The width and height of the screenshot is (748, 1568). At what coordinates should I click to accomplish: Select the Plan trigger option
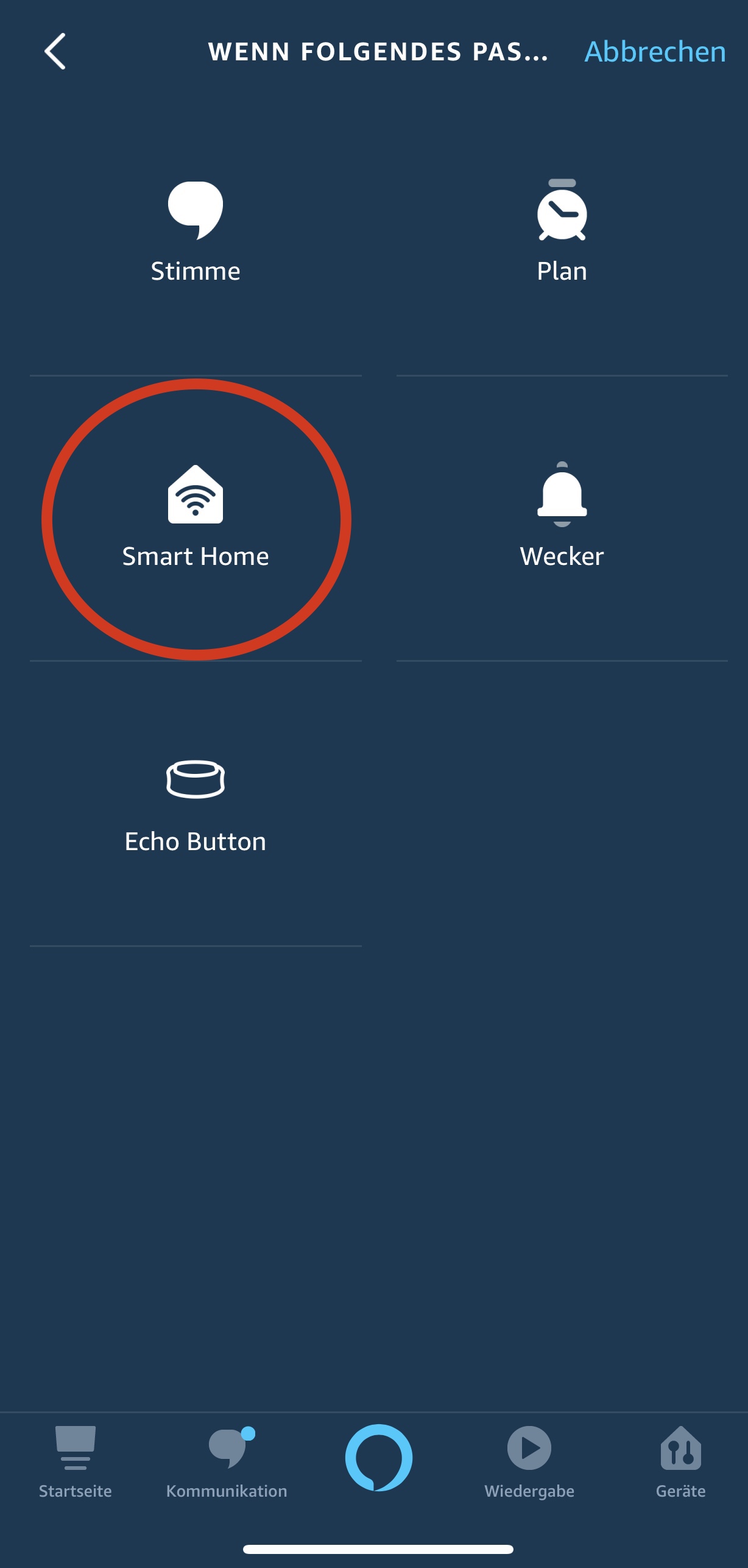[x=562, y=232]
